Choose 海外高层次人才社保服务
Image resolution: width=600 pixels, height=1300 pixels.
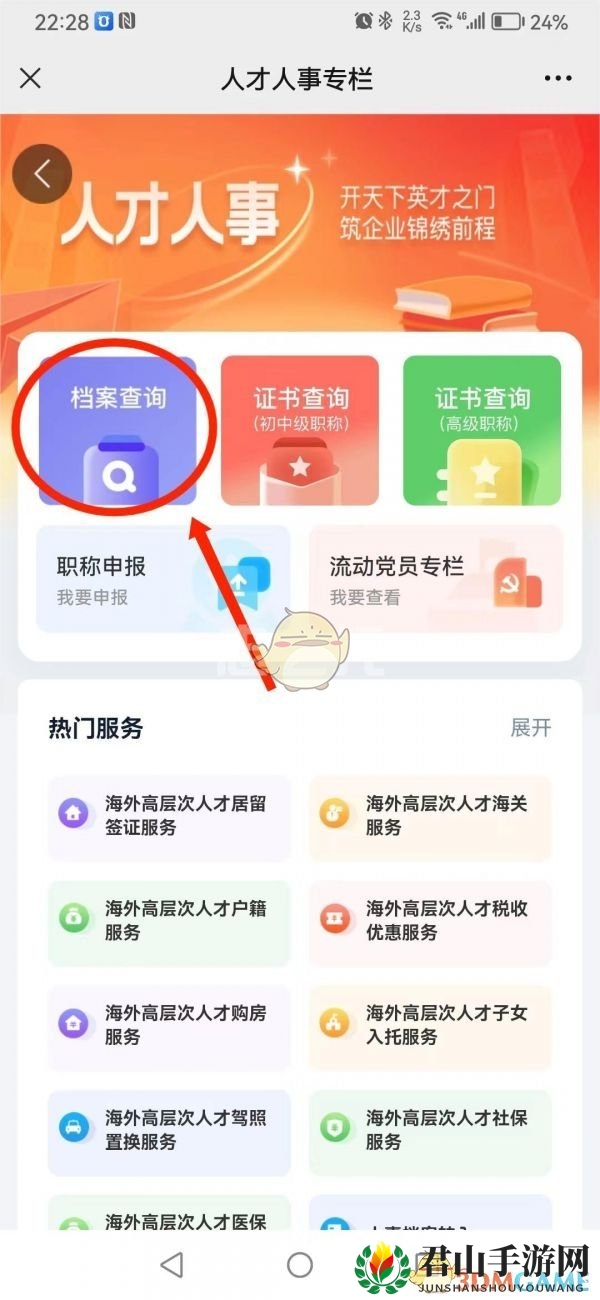pyautogui.click(x=430, y=1131)
